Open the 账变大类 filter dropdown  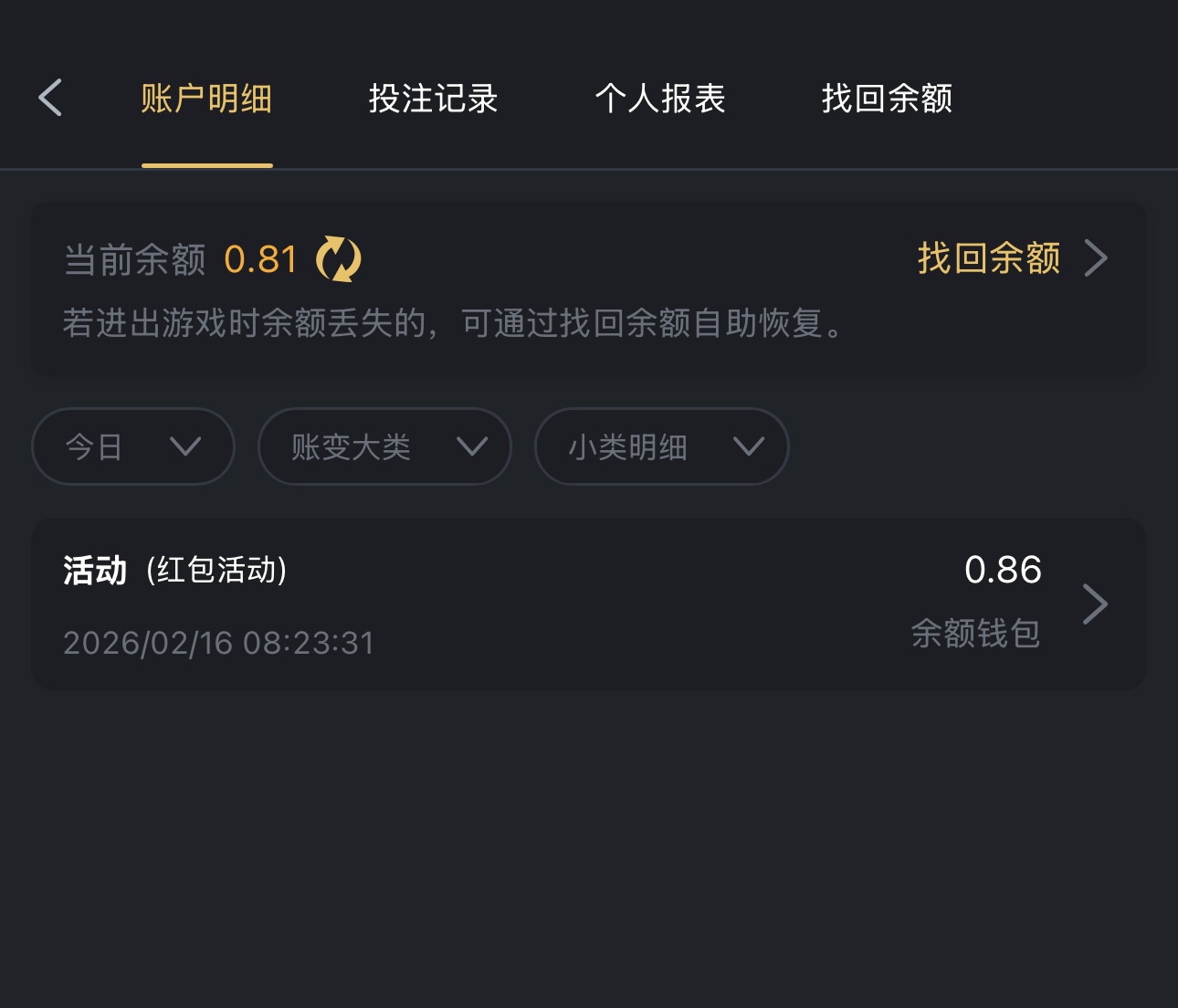[384, 446]
